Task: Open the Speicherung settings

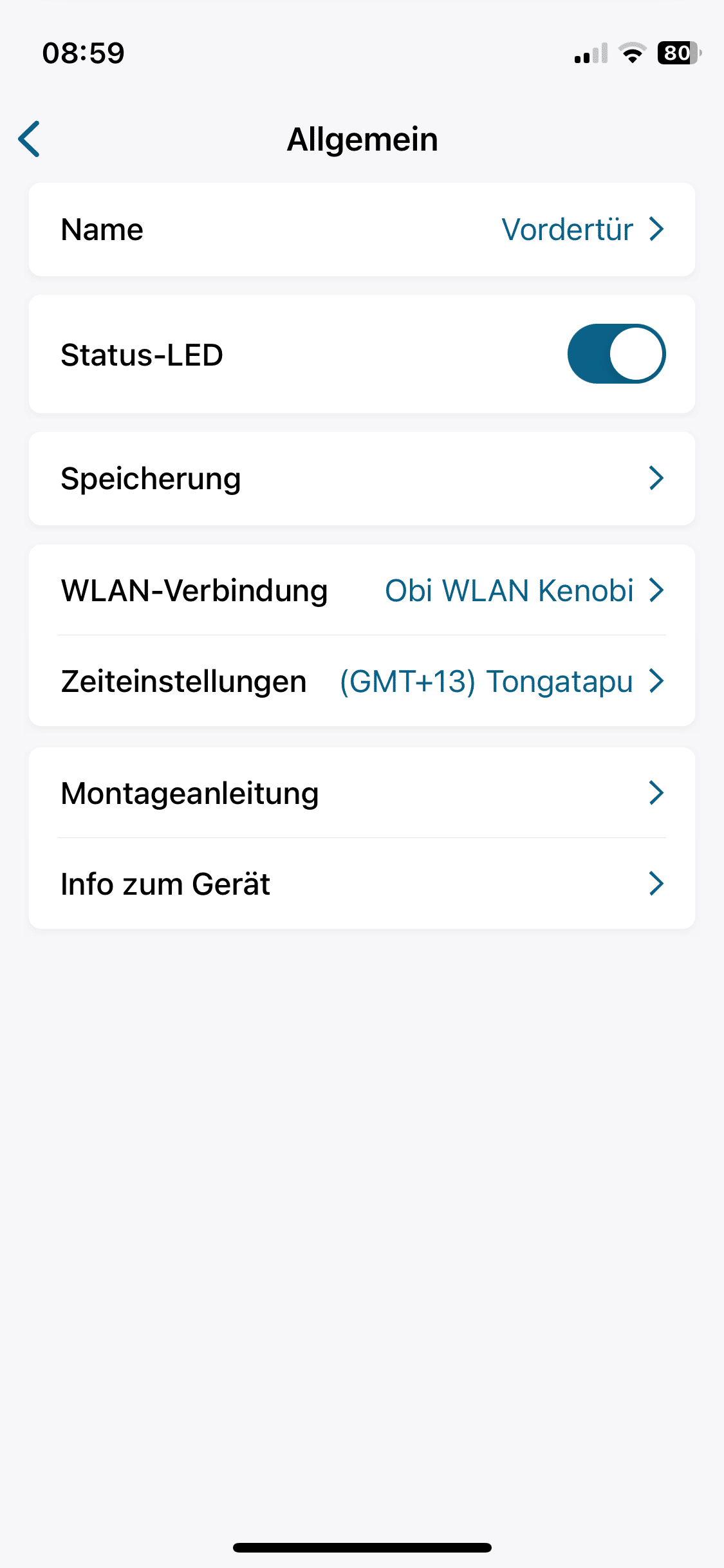Action: point(362,479)
